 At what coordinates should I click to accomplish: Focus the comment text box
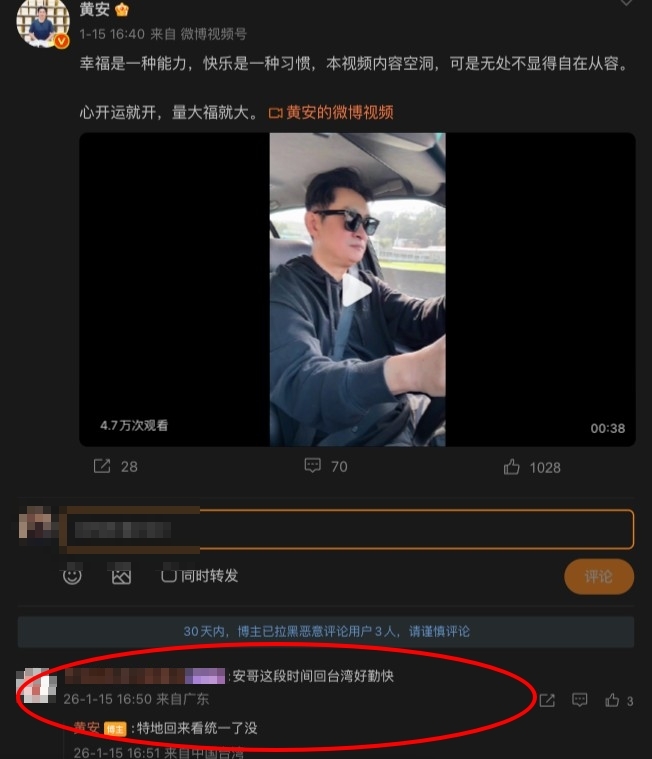click(350, 529)
